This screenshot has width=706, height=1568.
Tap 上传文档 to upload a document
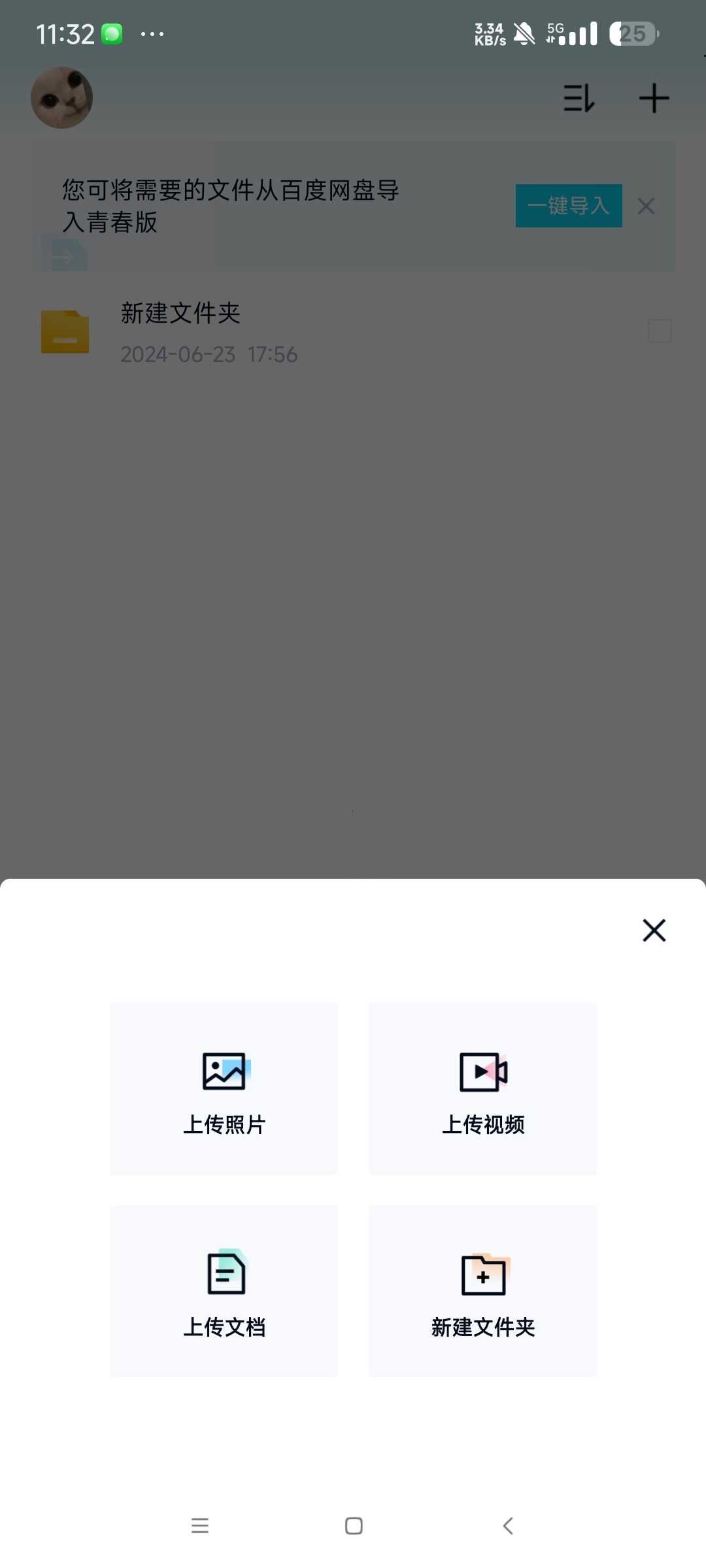(224, 1291)
